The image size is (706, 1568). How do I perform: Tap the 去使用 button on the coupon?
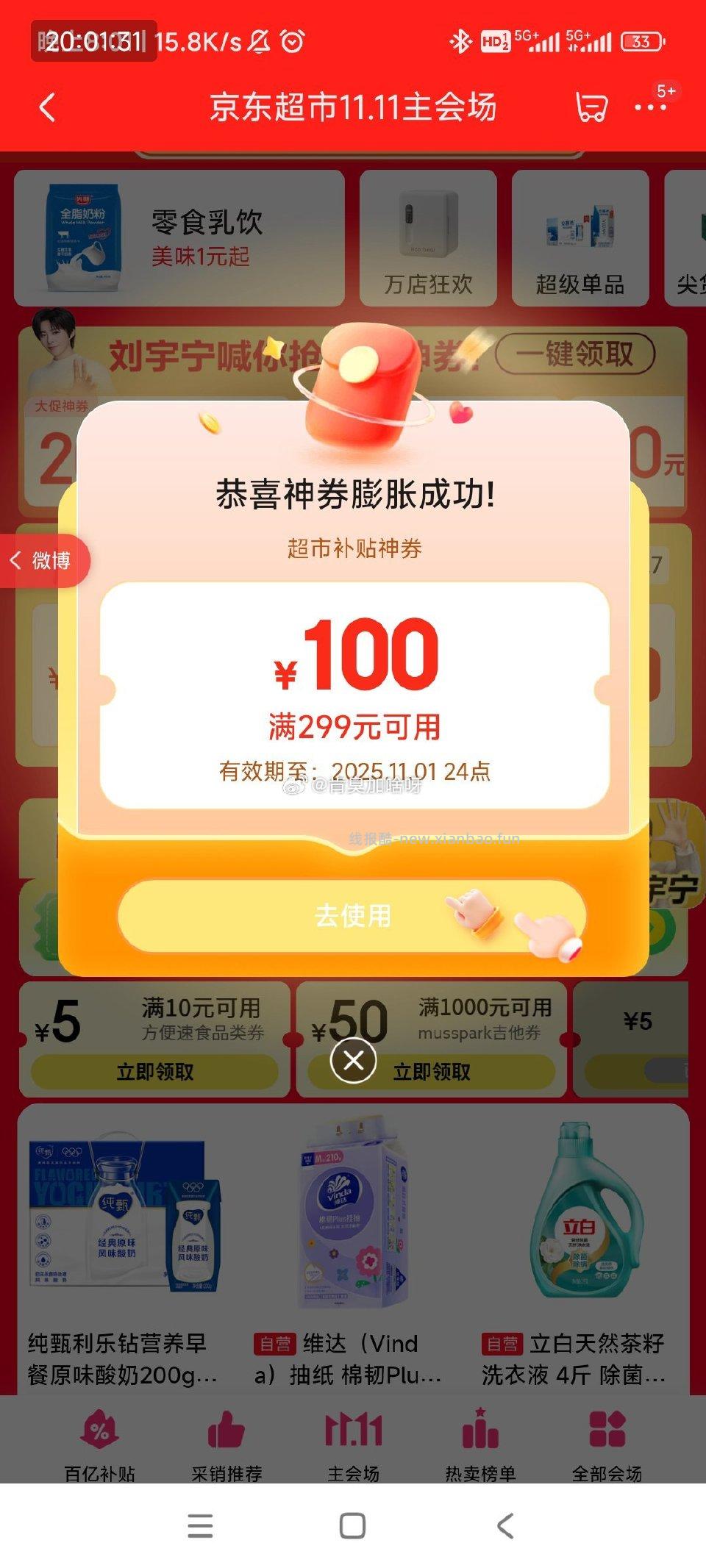coord(352,915)
